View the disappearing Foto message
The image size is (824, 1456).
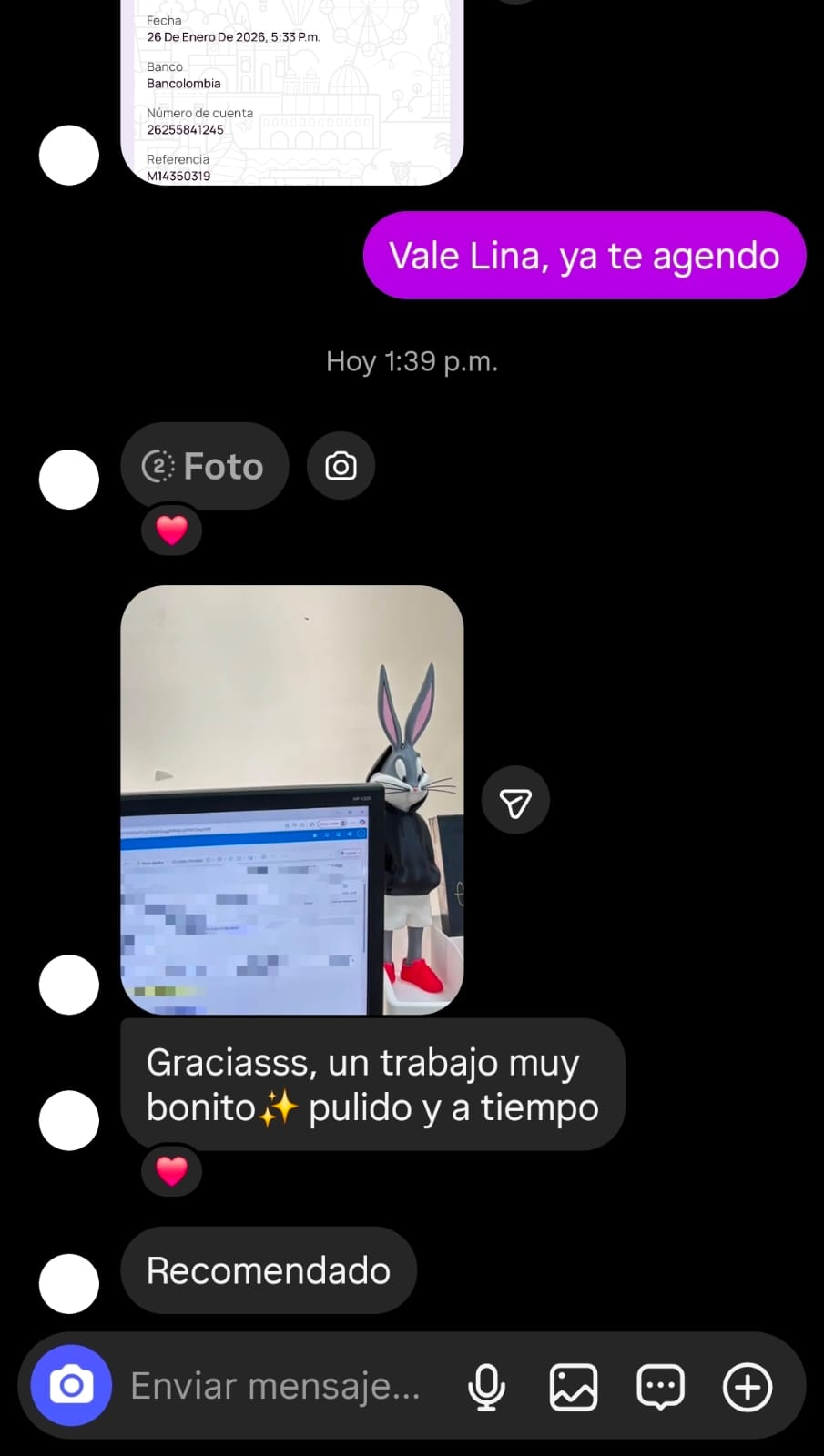205,466
